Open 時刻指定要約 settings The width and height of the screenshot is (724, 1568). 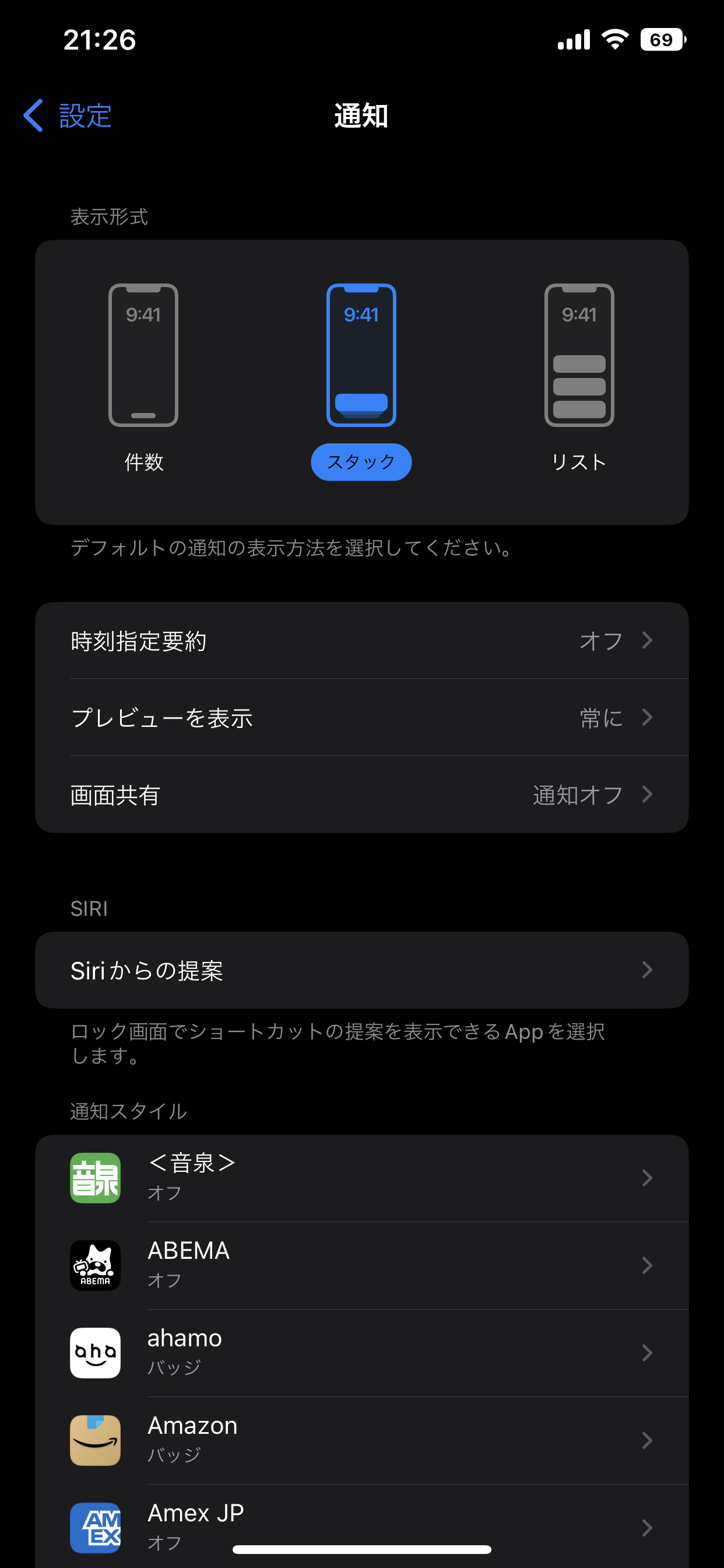coord(361,640)
